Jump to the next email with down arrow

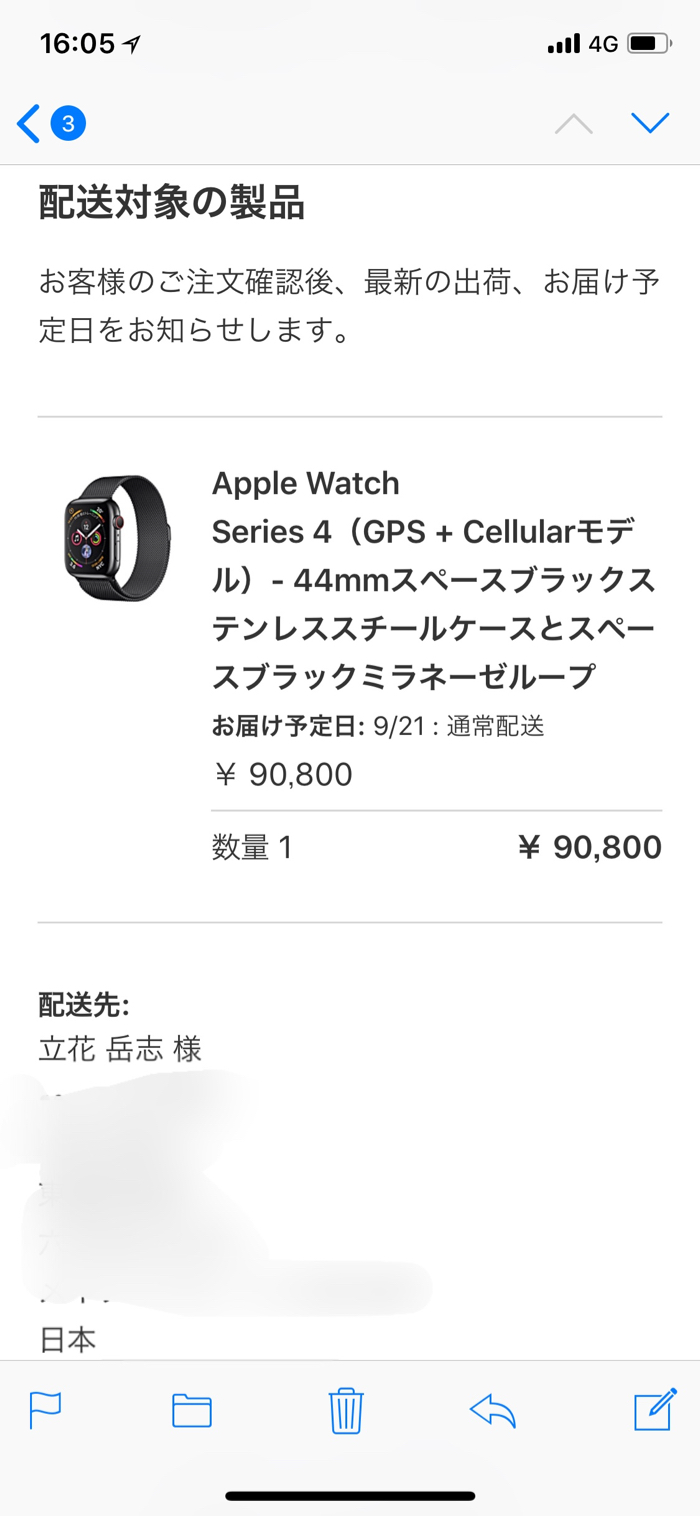(x=650, y=123)
